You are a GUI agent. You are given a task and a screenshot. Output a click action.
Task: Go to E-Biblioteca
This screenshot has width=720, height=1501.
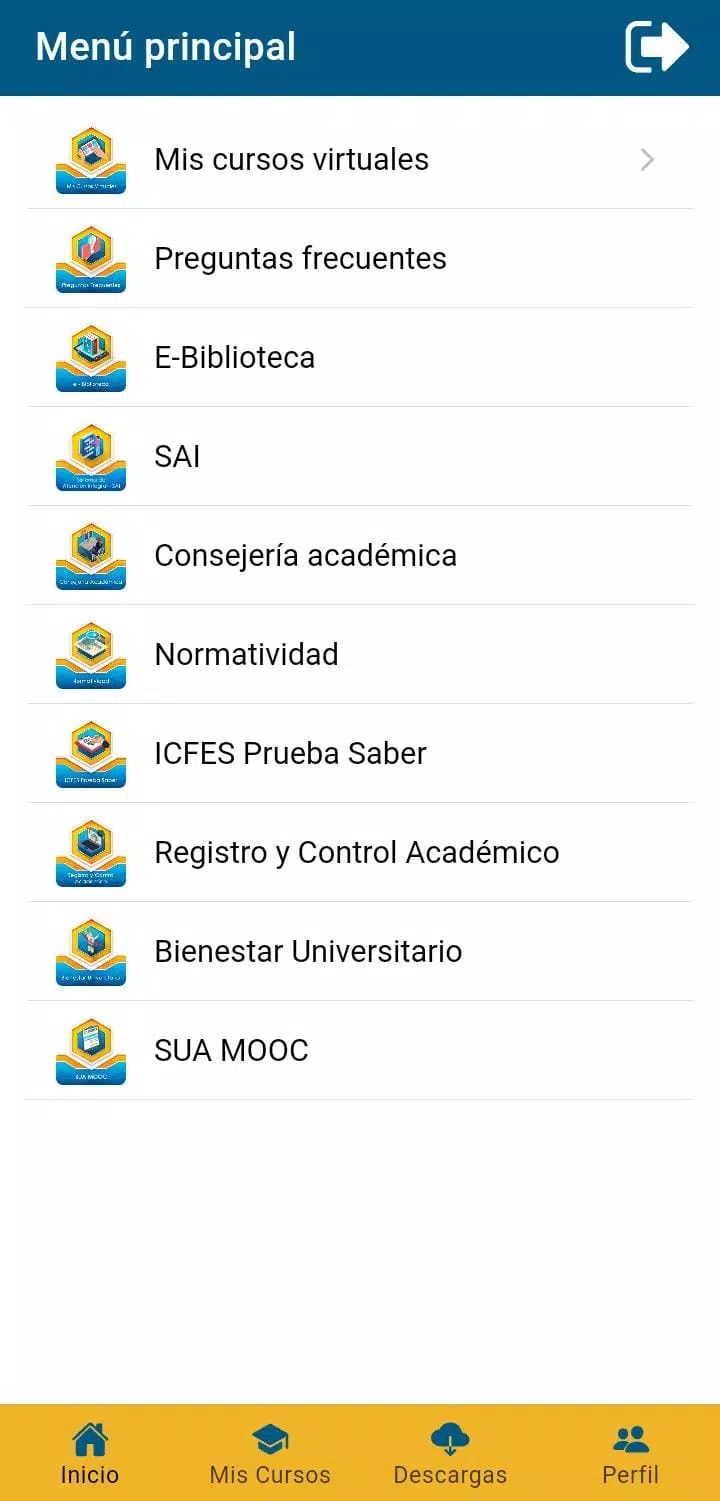pyautogui.click(x=360, y=357)
